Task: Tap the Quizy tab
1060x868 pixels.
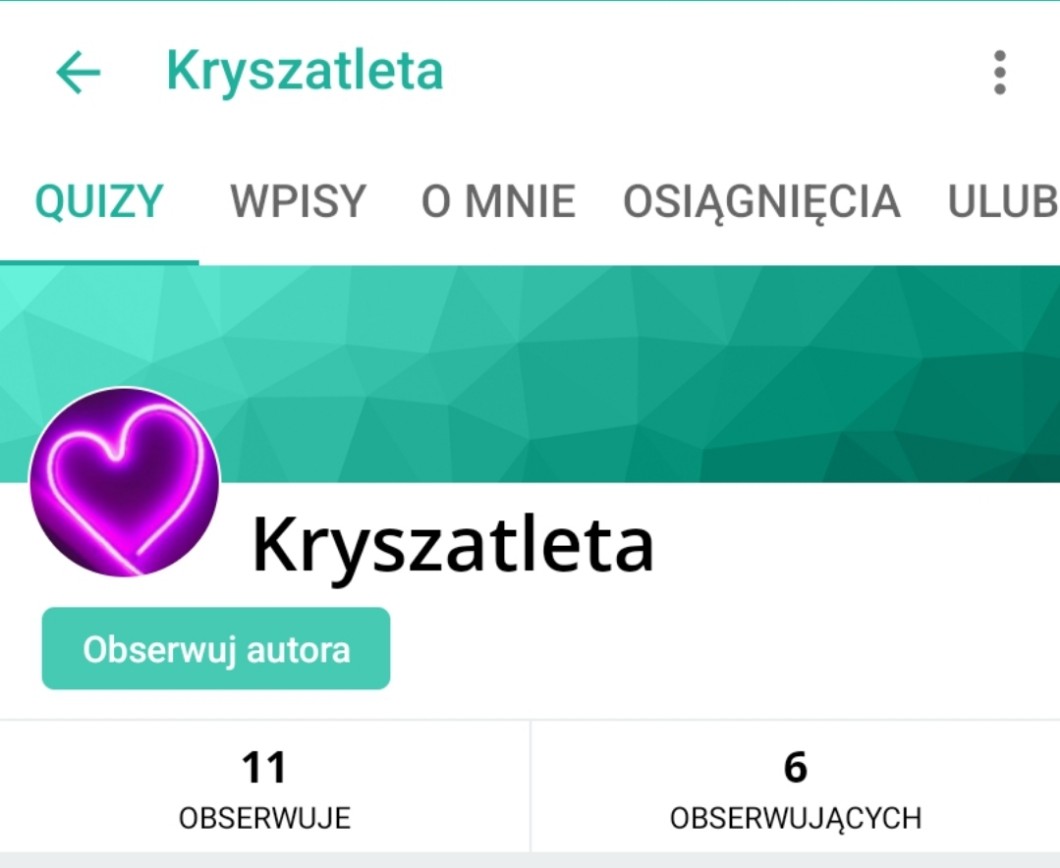Action: click(99, 201)
